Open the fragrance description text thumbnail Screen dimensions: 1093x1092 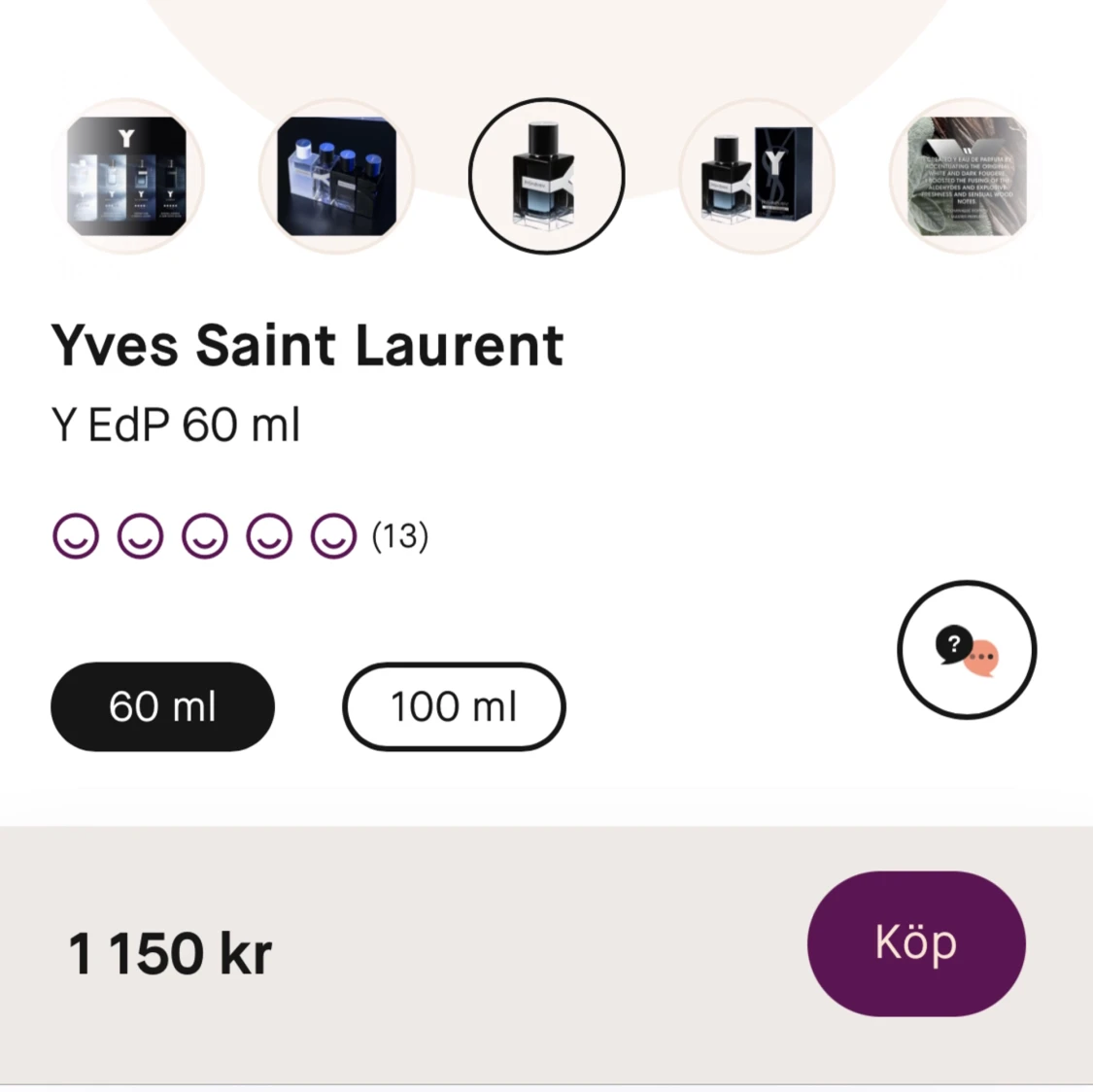click(x=966, y=176)
